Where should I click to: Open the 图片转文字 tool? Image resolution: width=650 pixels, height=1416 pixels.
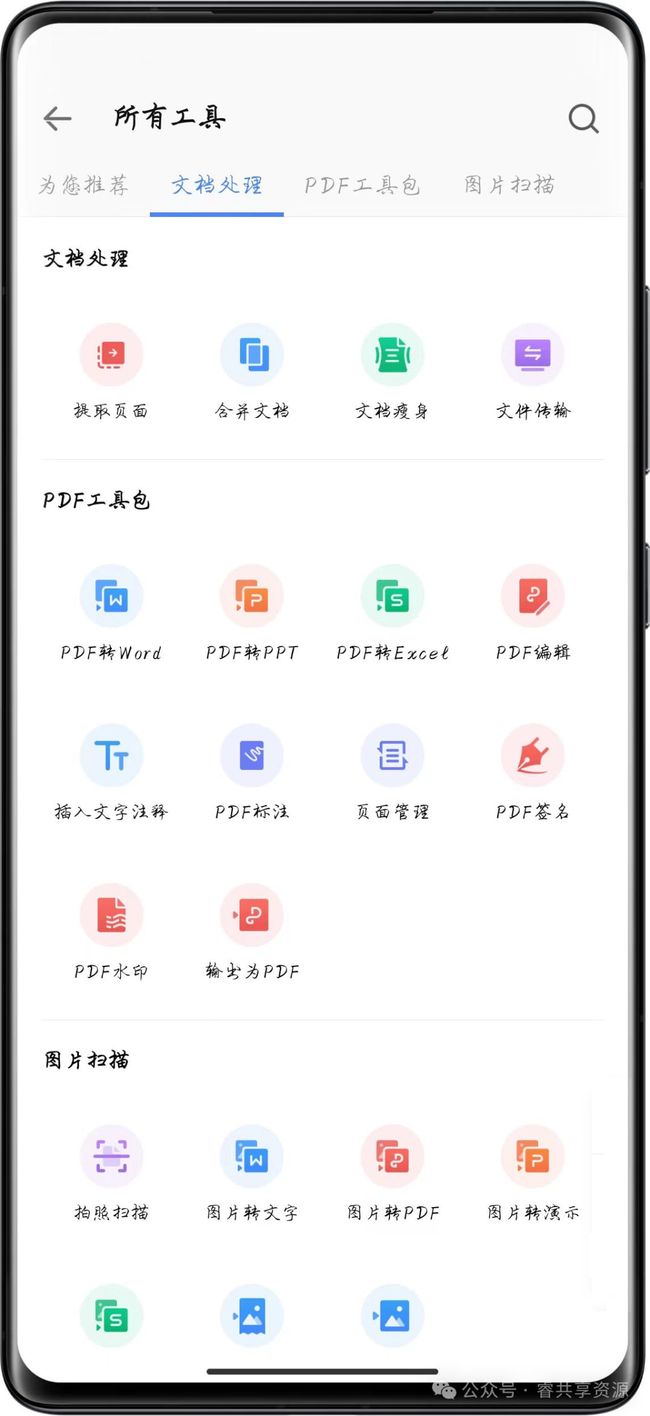252,1174
